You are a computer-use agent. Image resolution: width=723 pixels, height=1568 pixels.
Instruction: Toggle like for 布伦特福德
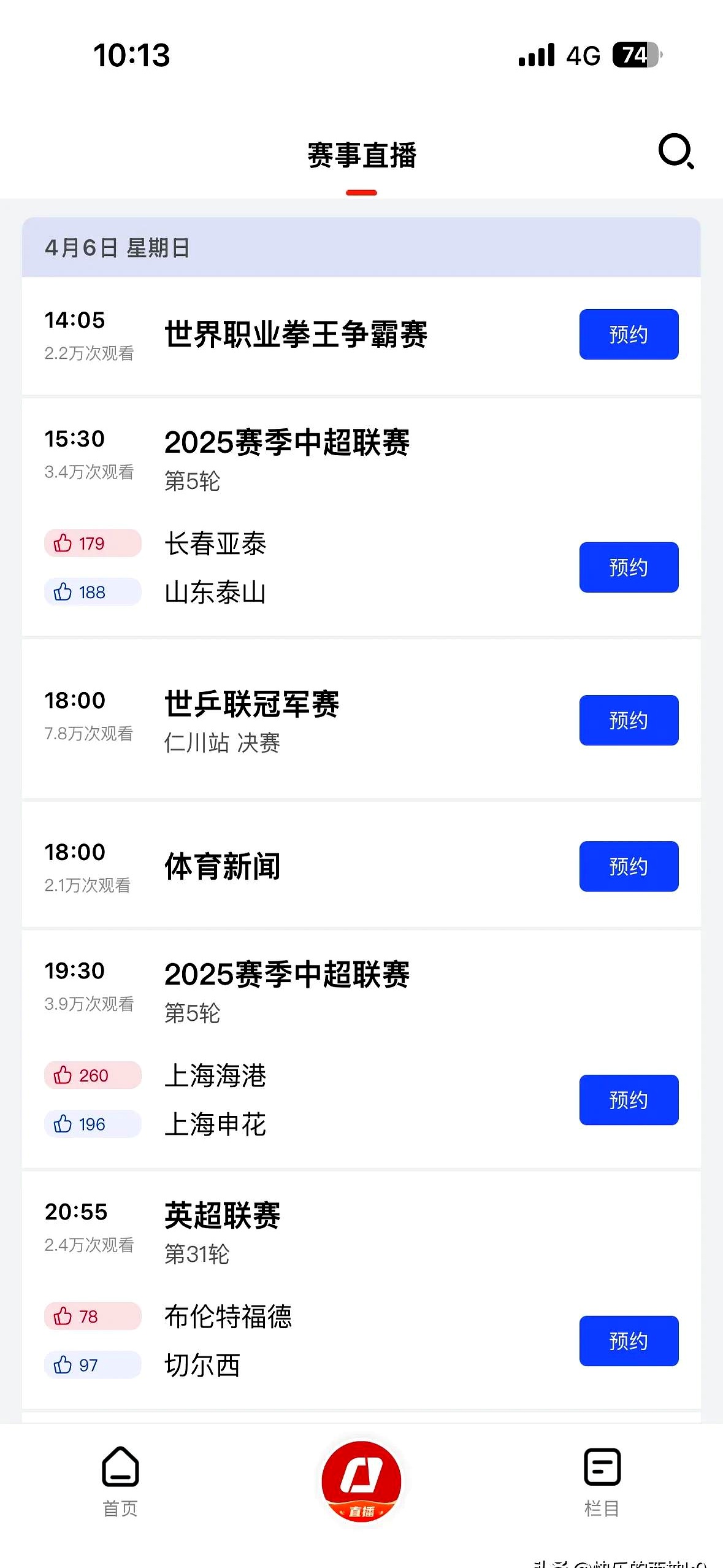point(64,1316)
